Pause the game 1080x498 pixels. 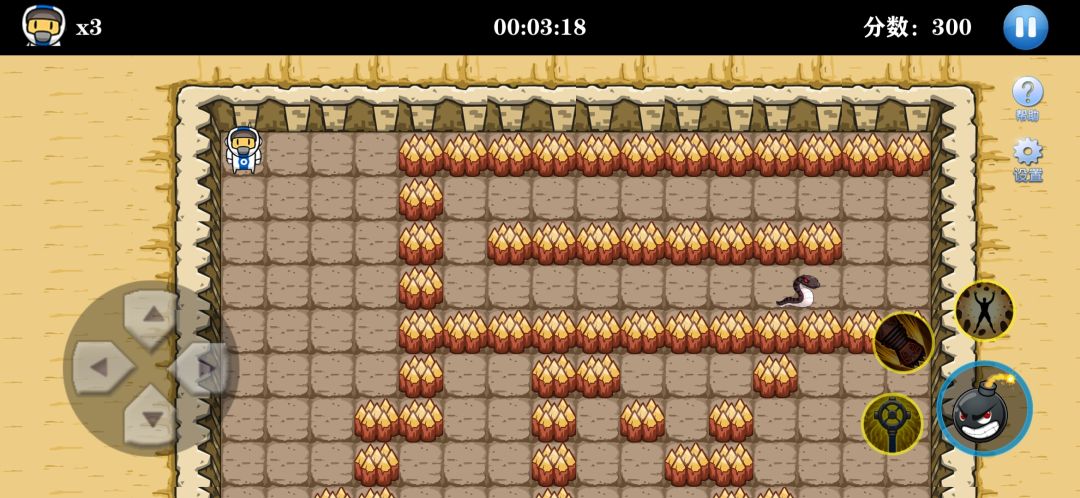pyautogui.click(x=1025, y=27)
